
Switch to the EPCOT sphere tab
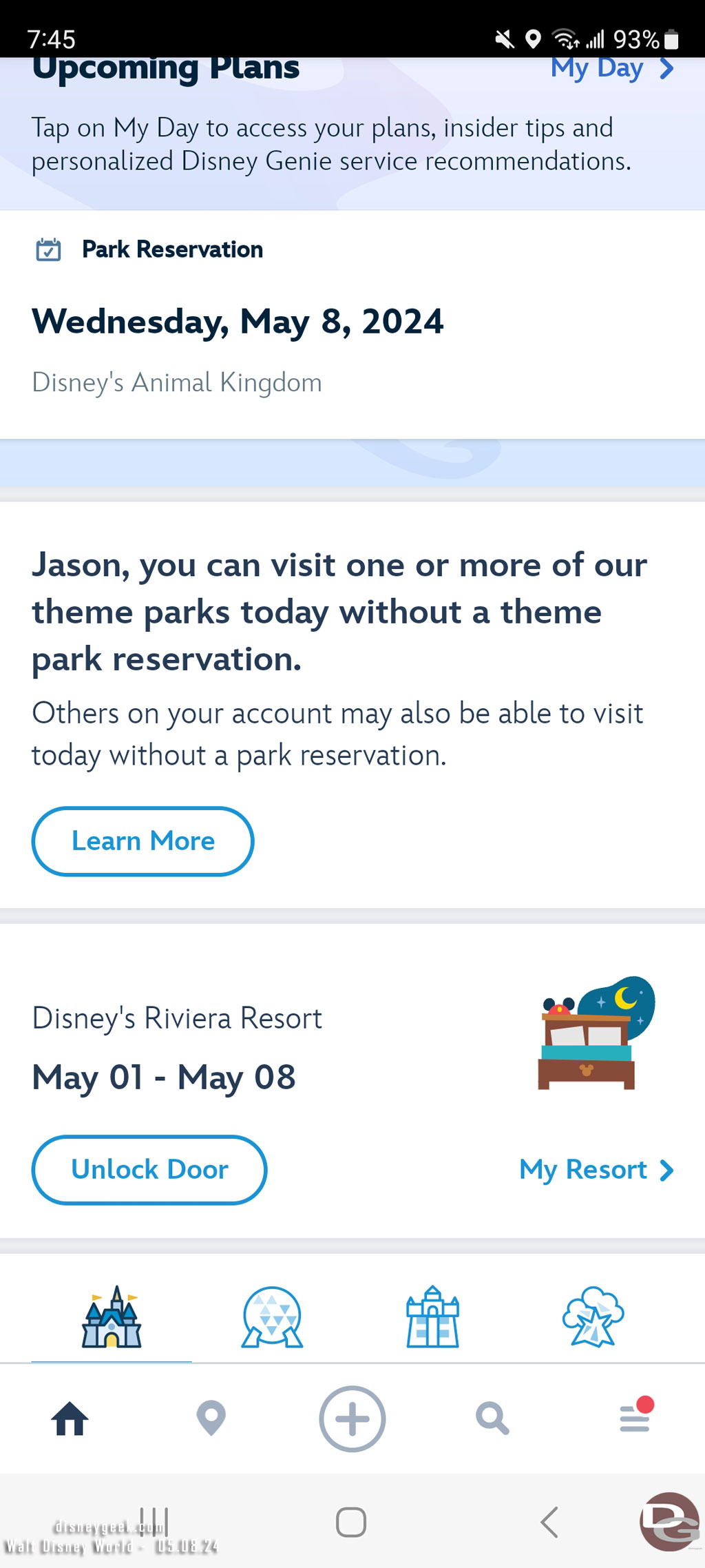click(272, 1317)
